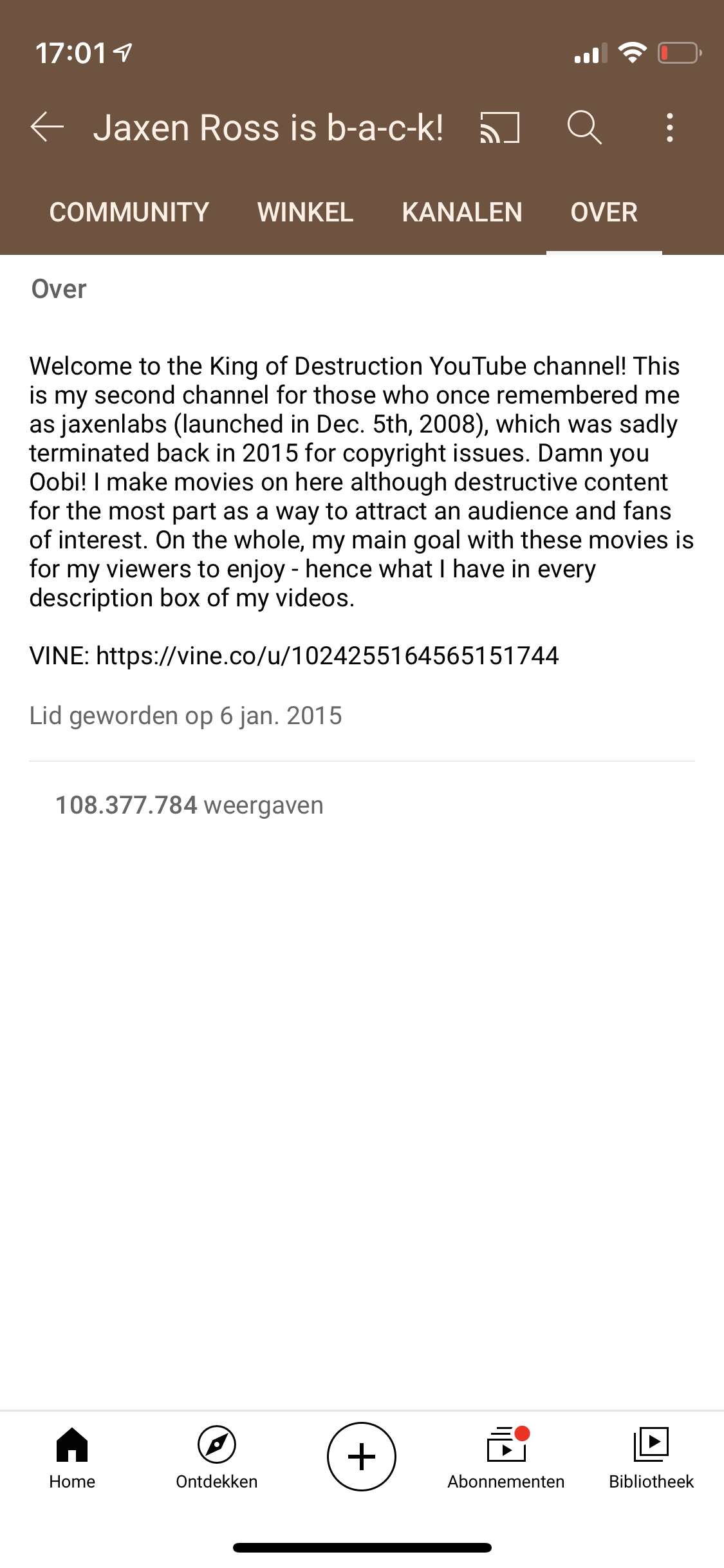Open the Vine profile link
This screenshot has width=724, height=1568.
[328, 656]
